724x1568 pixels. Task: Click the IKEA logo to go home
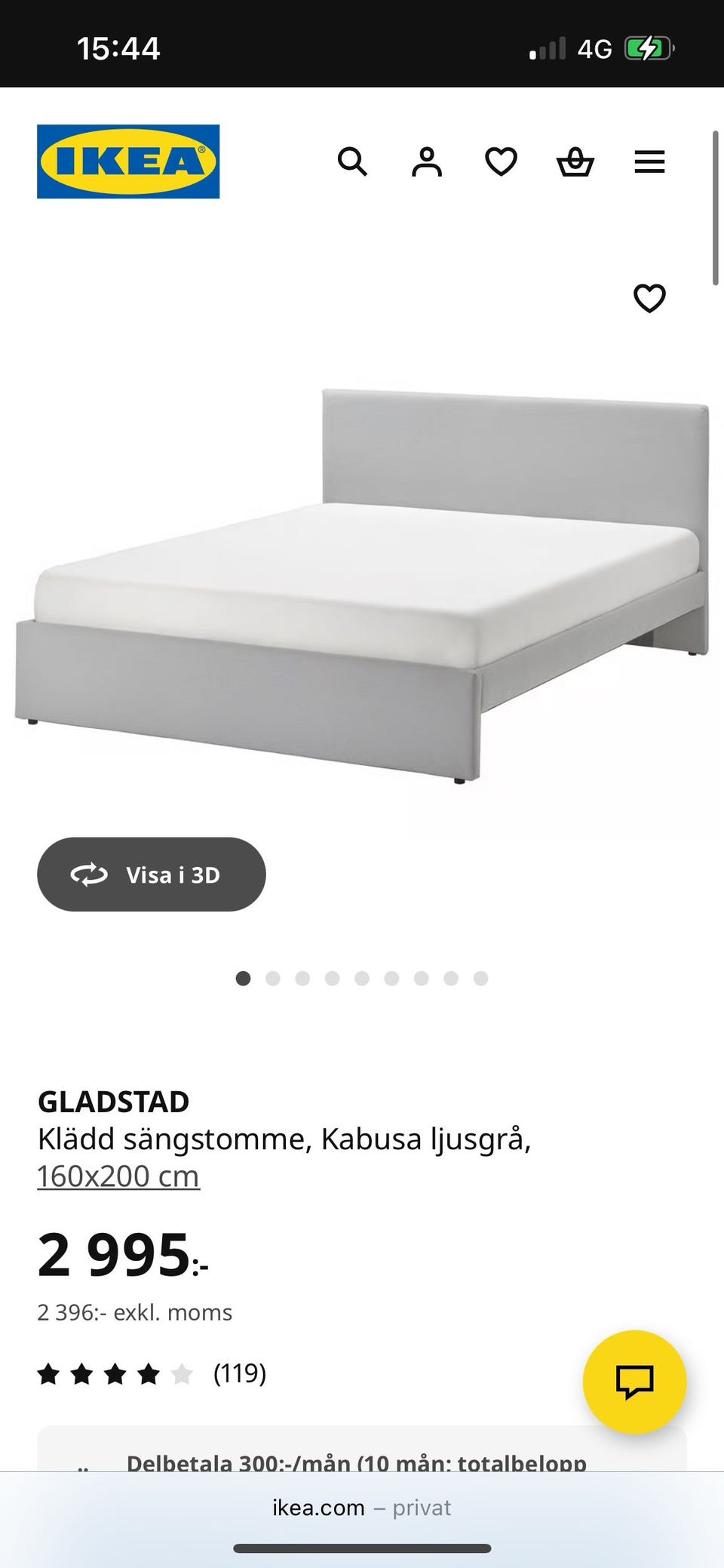click(x=127, y=161)
